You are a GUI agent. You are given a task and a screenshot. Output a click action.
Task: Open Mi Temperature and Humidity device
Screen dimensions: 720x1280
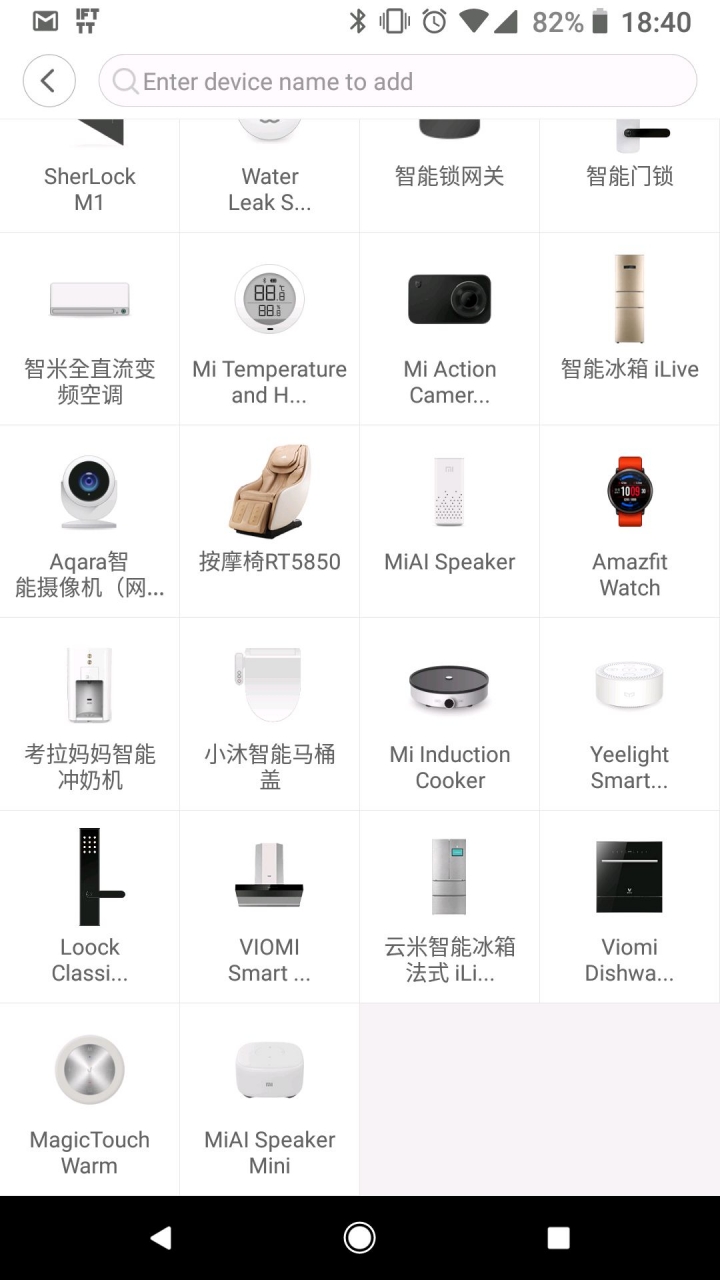point(270,328)
